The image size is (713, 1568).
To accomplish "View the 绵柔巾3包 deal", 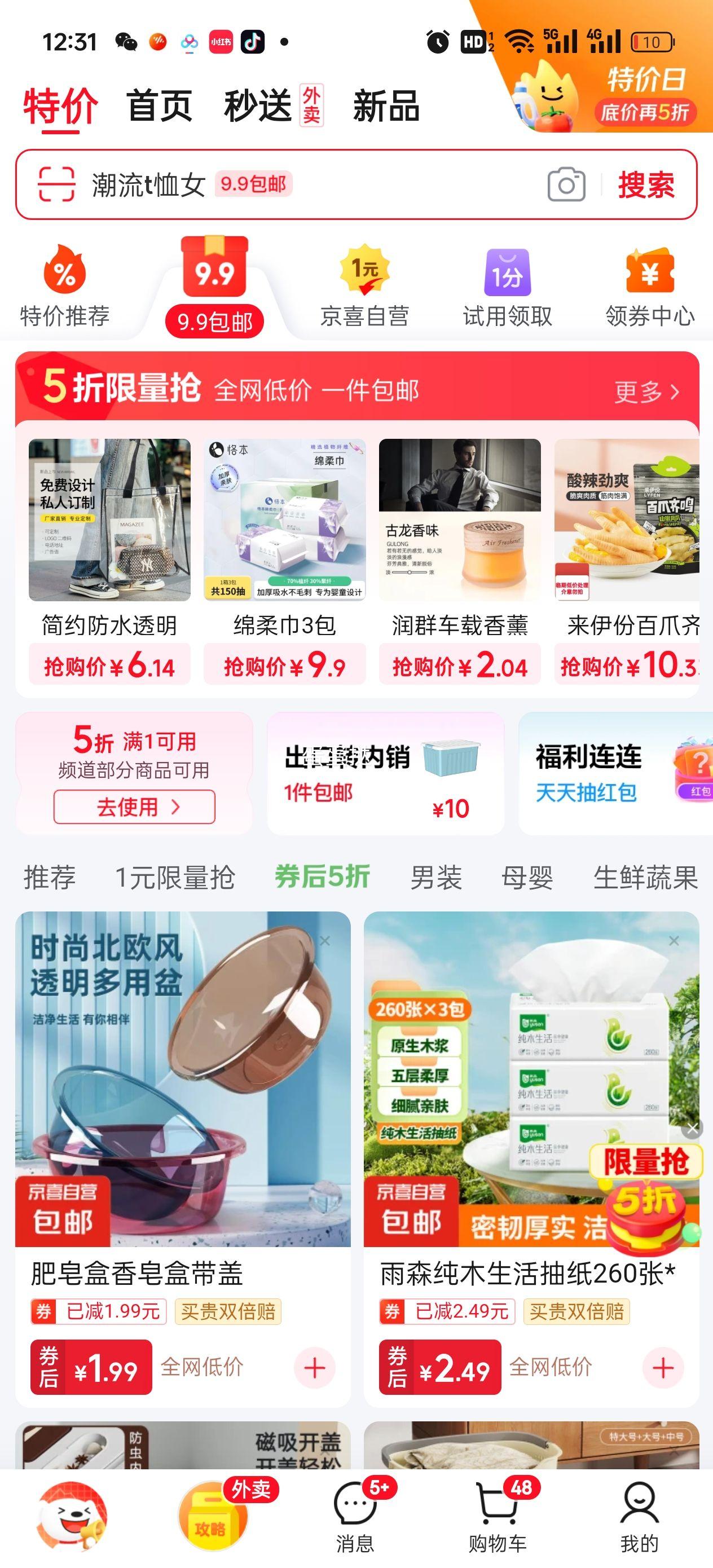I will [x=284, y=560].
